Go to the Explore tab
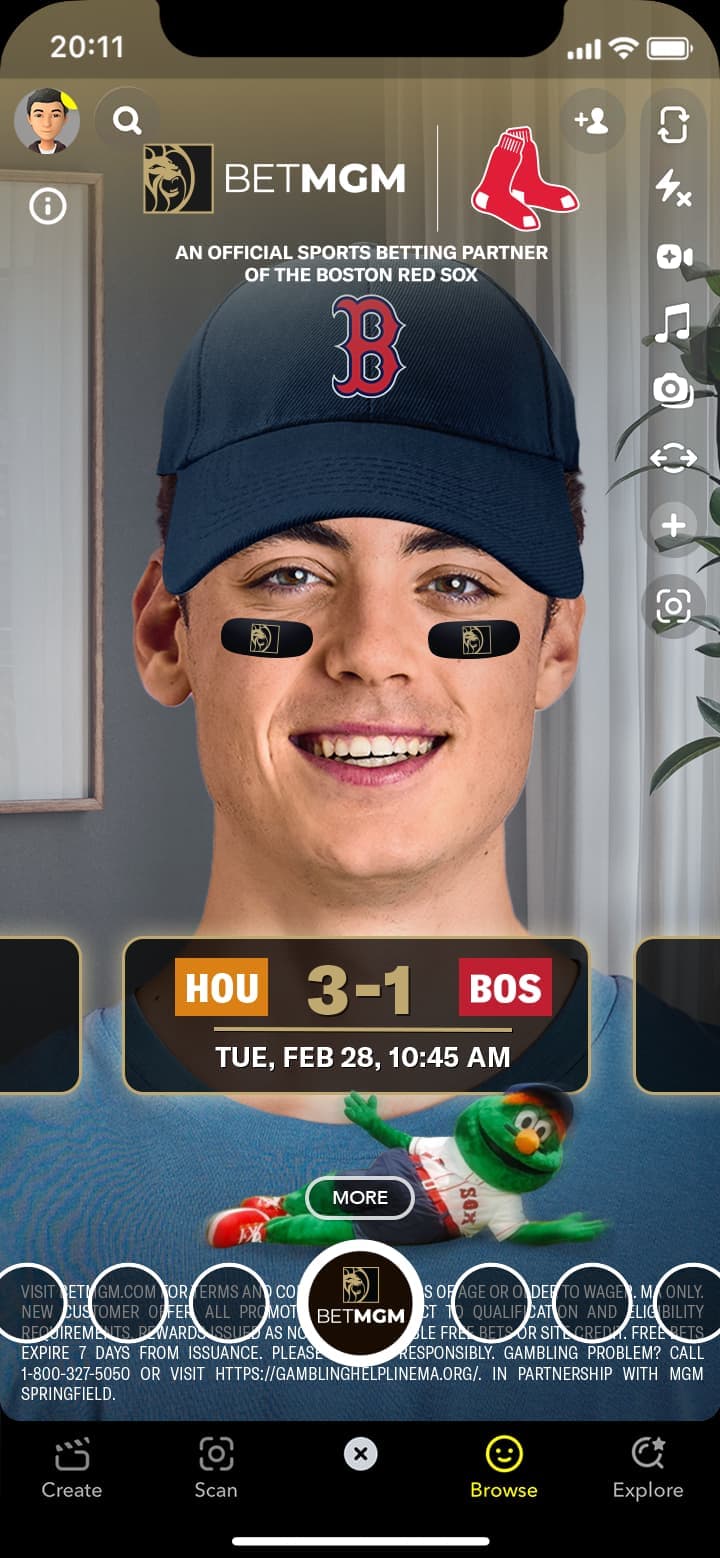The width and height of the screenshot is (720, 1558). pos(648,1468)
